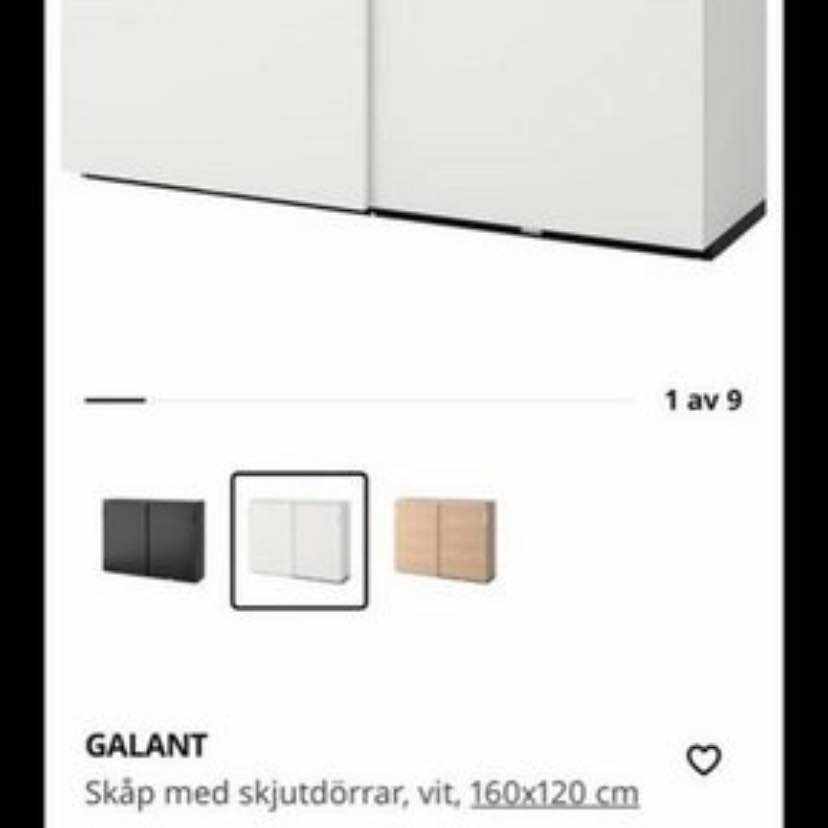Select the white cabinet color variant

click(x=299, y=540)
